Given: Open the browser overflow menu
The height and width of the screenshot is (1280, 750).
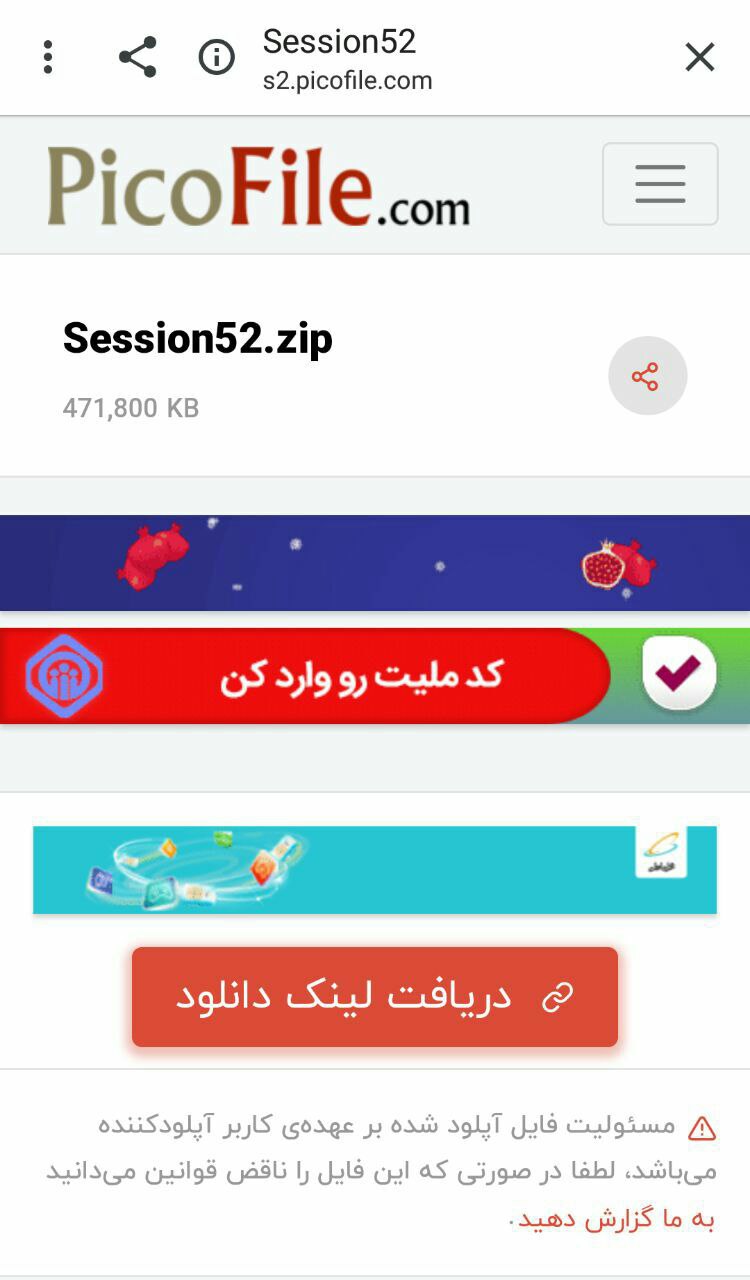Looking at the screenshot, I should tap(47, 57).
